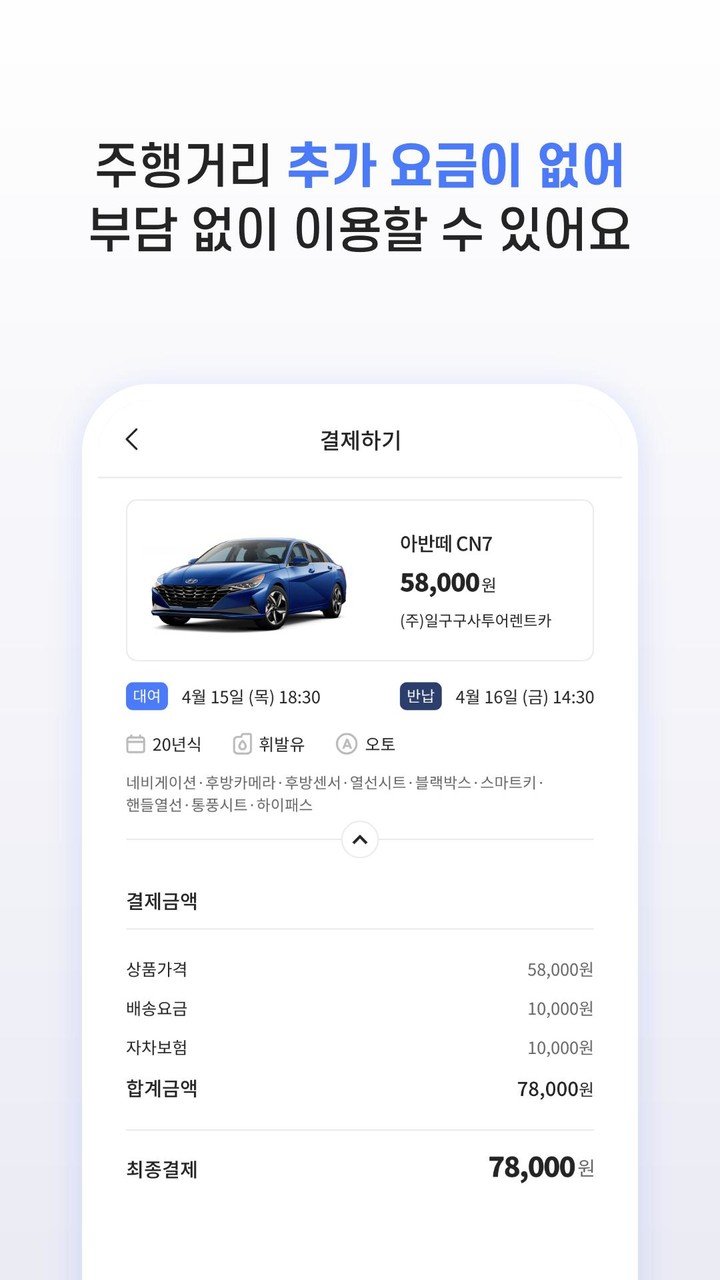Click the calendar icon beside 20년식
Viewport: 720px width, 1280px height.
[x=137, y=744]
